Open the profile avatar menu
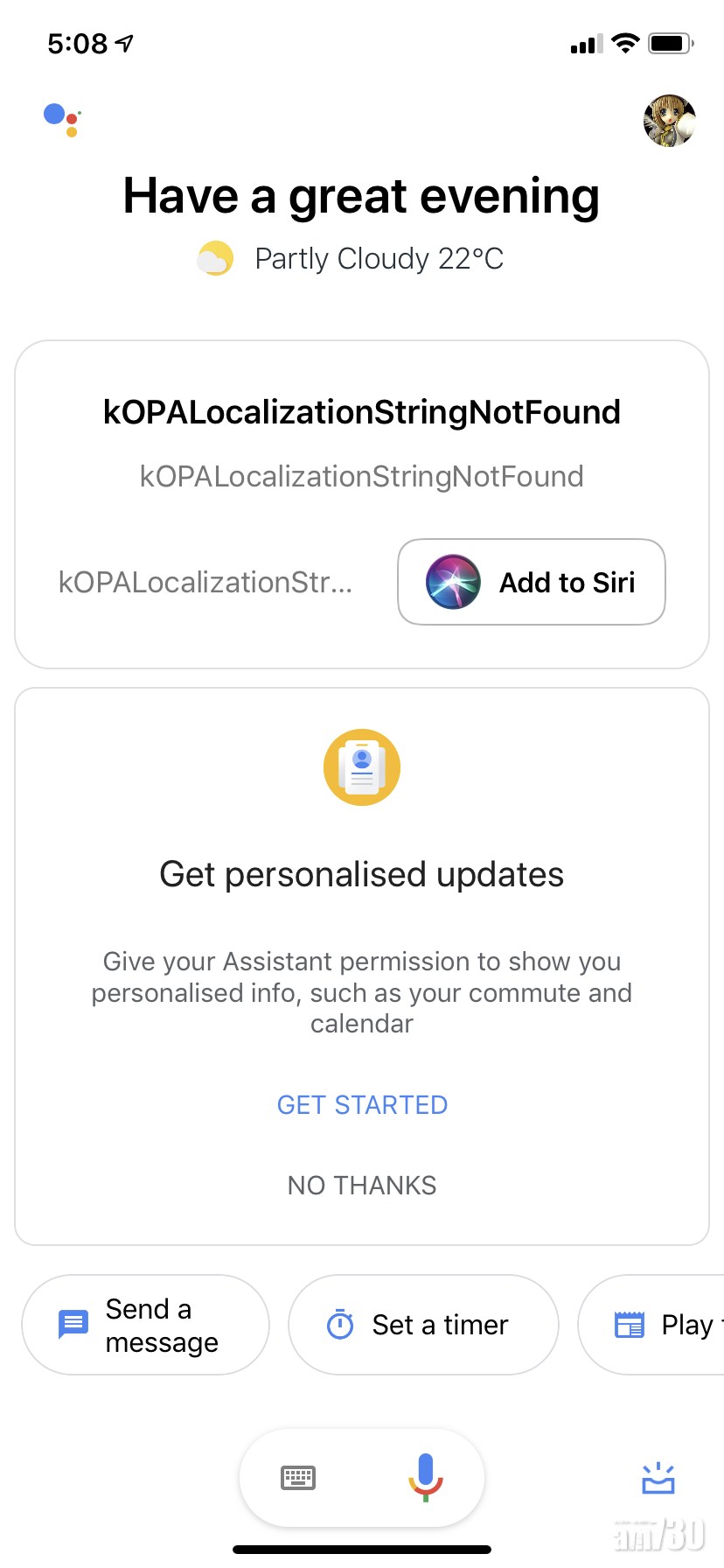Image resolution: width=724 pixels, height=1568 pixels. point(669,121)
